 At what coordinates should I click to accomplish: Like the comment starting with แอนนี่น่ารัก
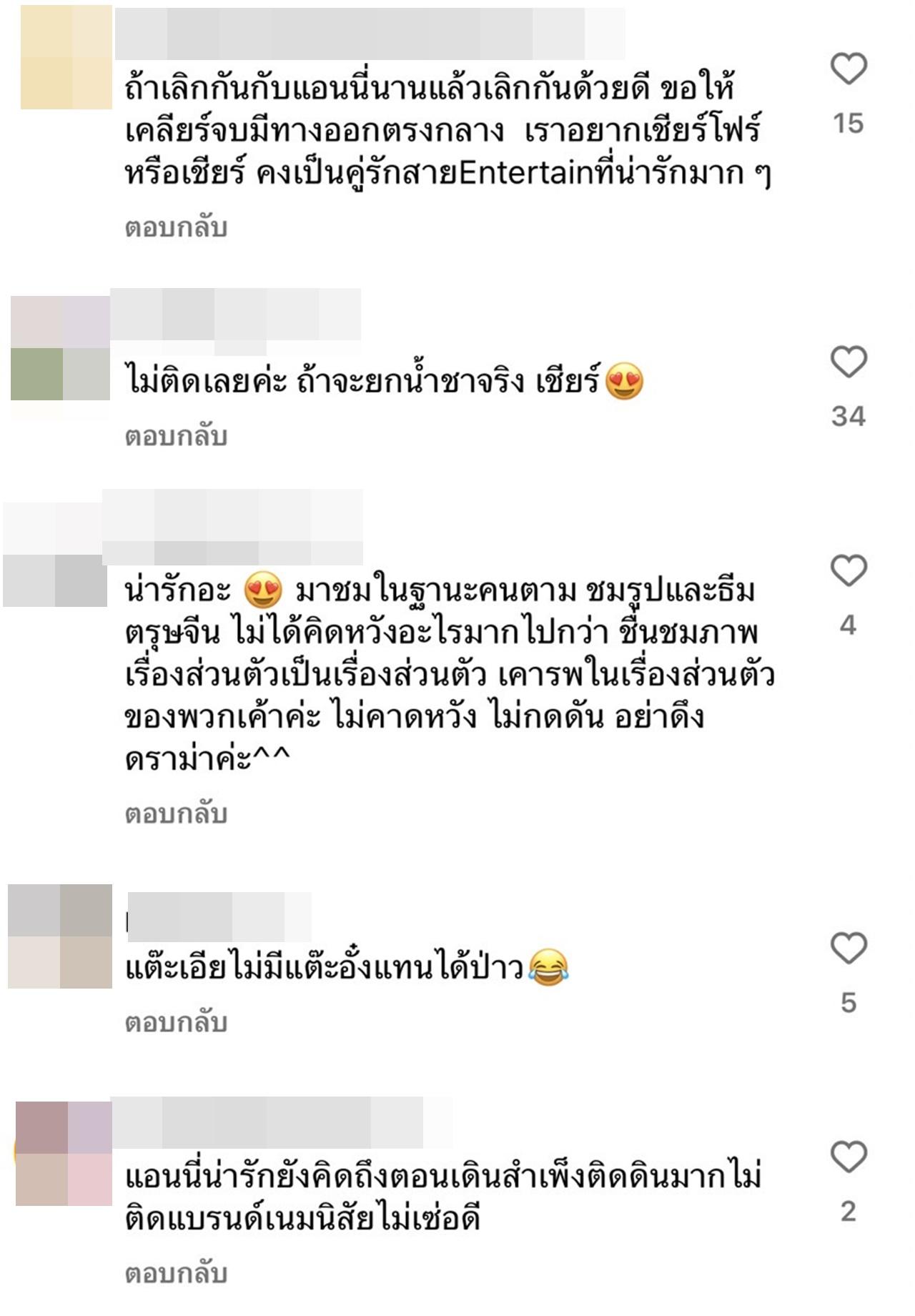[849, 1157]
